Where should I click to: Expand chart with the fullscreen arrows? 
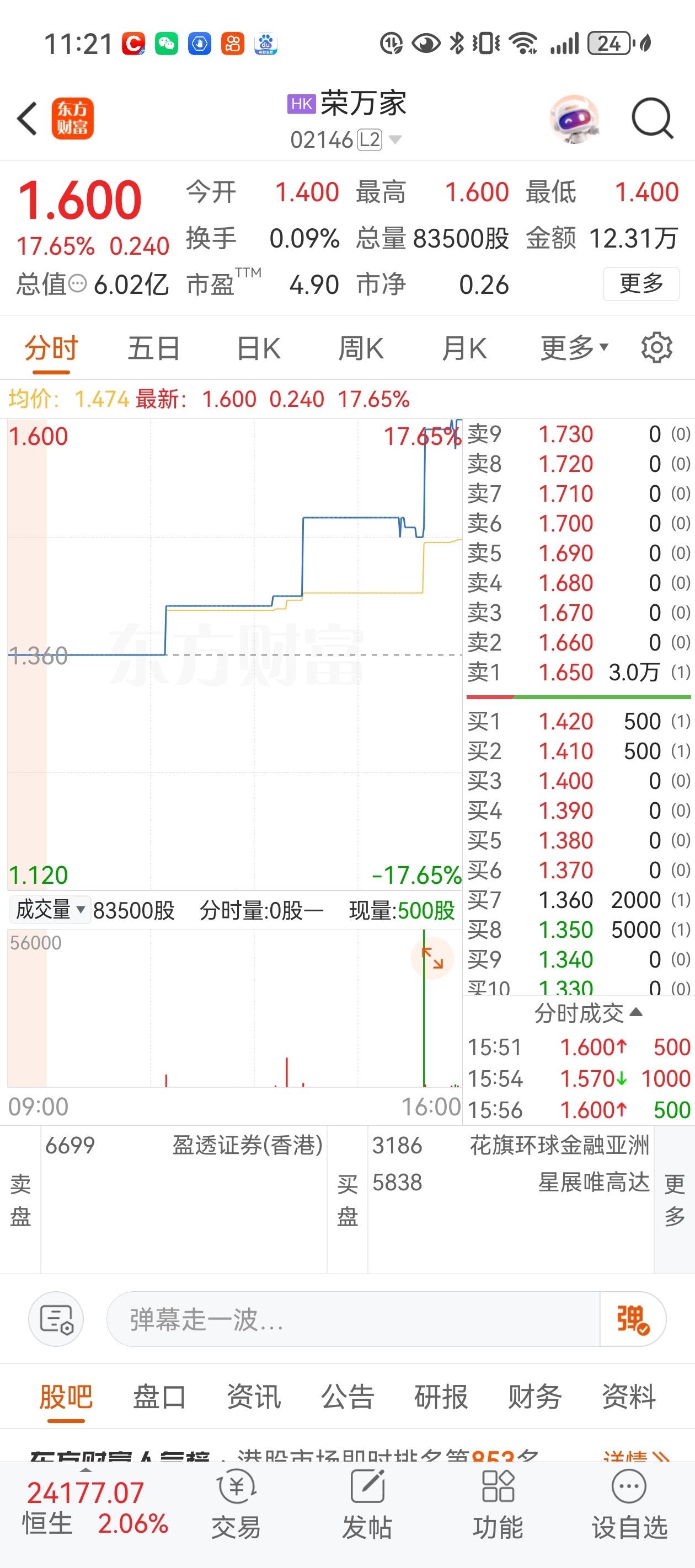(x=432, y=958)
